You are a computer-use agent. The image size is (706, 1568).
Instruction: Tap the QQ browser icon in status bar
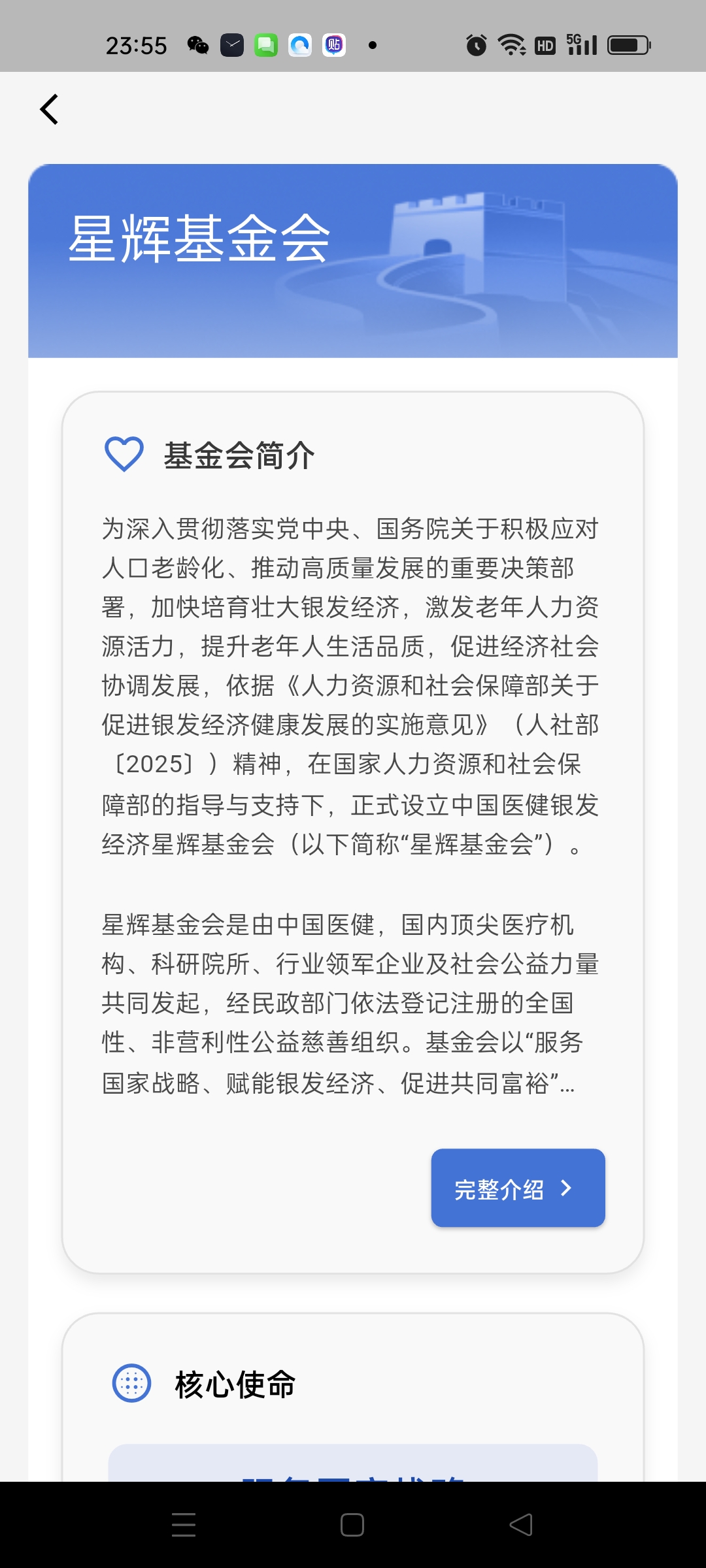pos(300,44)
